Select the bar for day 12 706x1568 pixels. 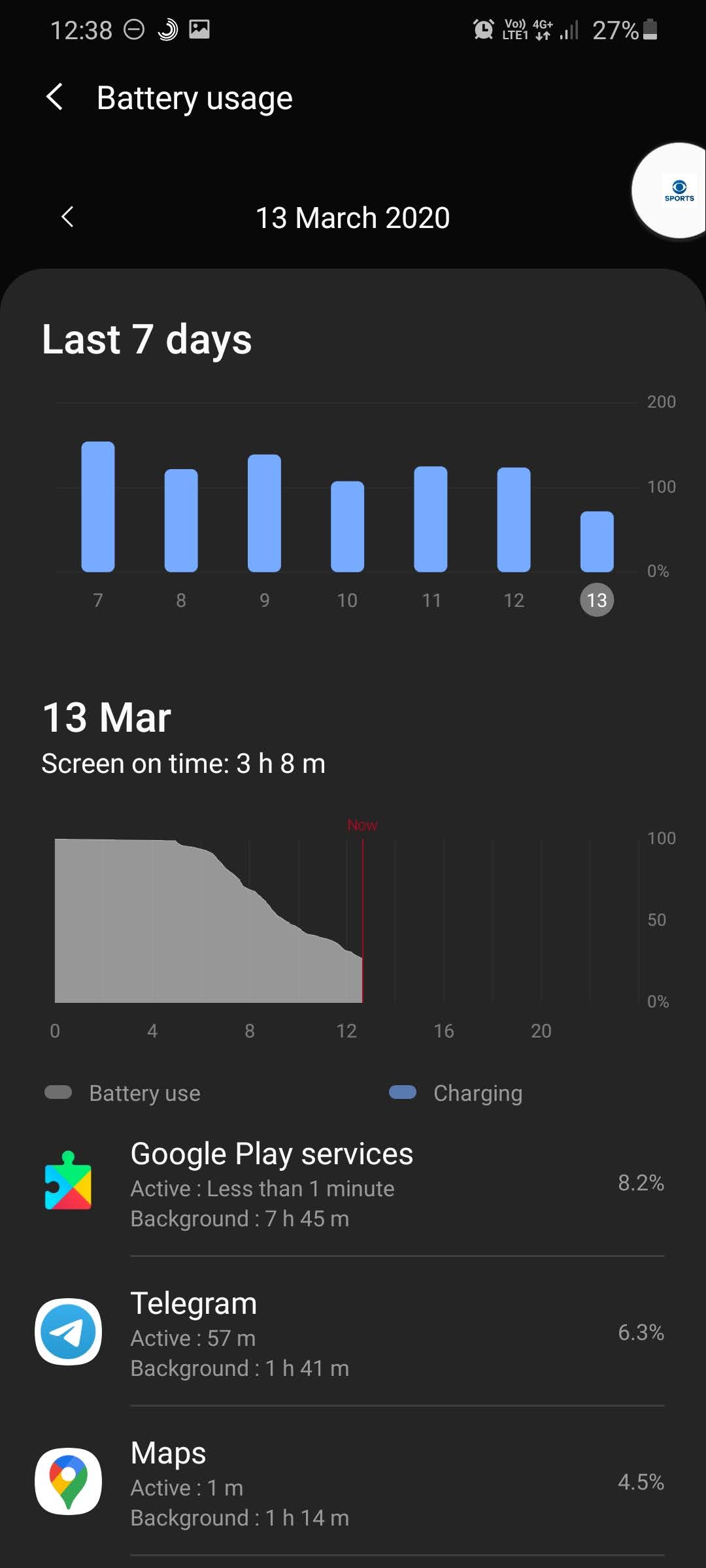[514, 520]
